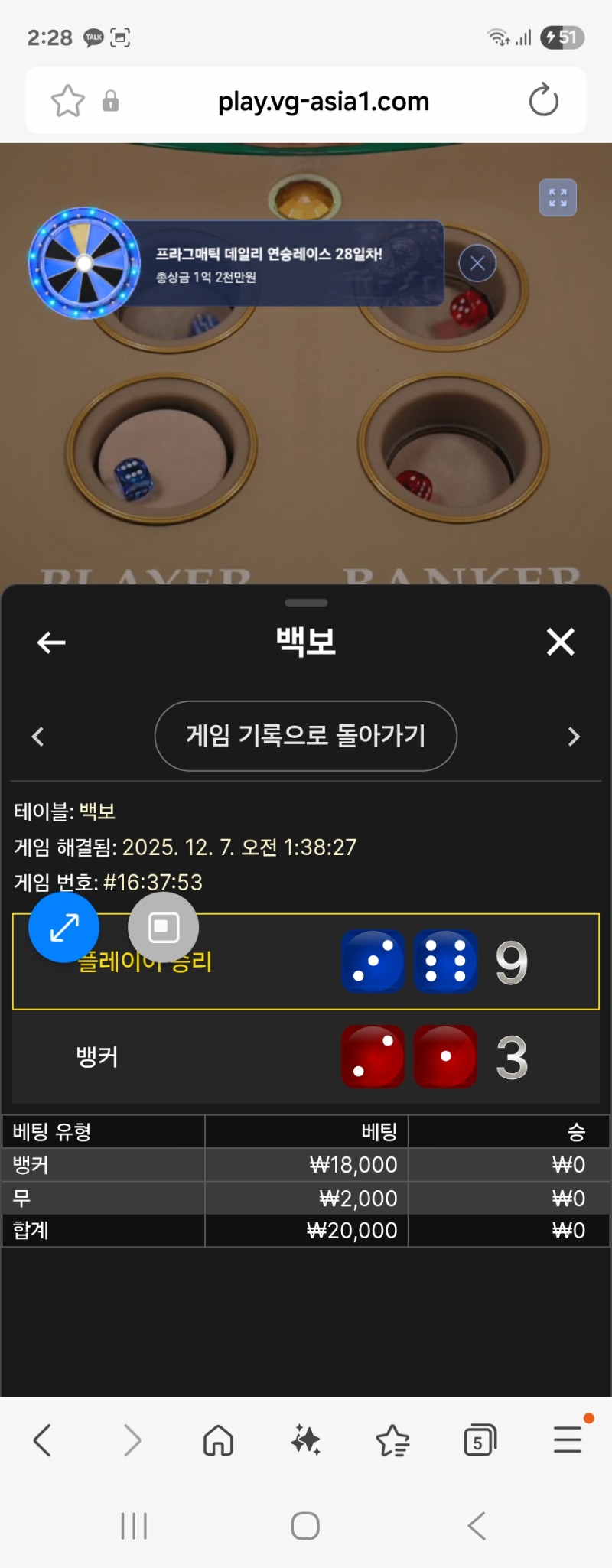This screenshot has height=1568, width=612.
Task: Open the browser hamburger menu
Action: click(568, 1440)
